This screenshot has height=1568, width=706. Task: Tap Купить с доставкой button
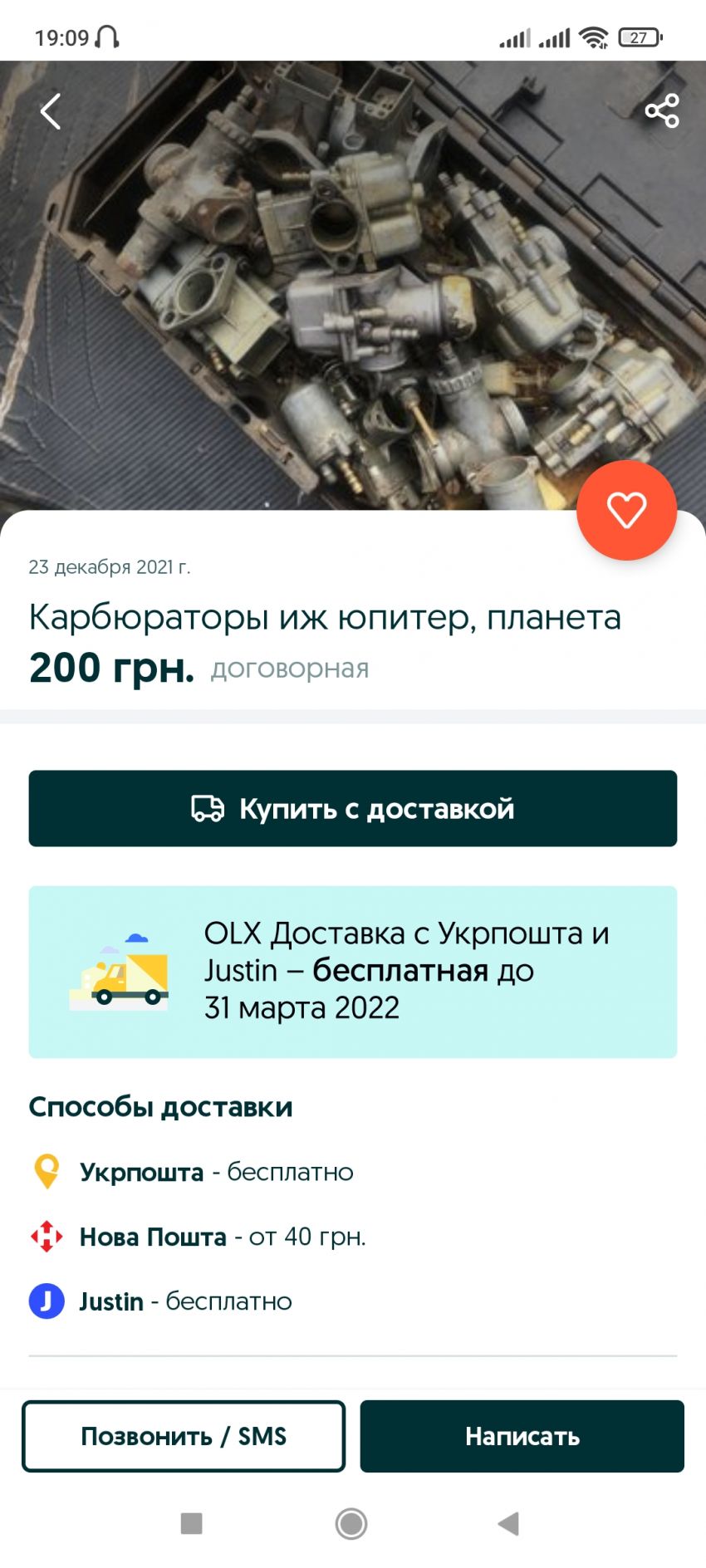tap(353, 808)
